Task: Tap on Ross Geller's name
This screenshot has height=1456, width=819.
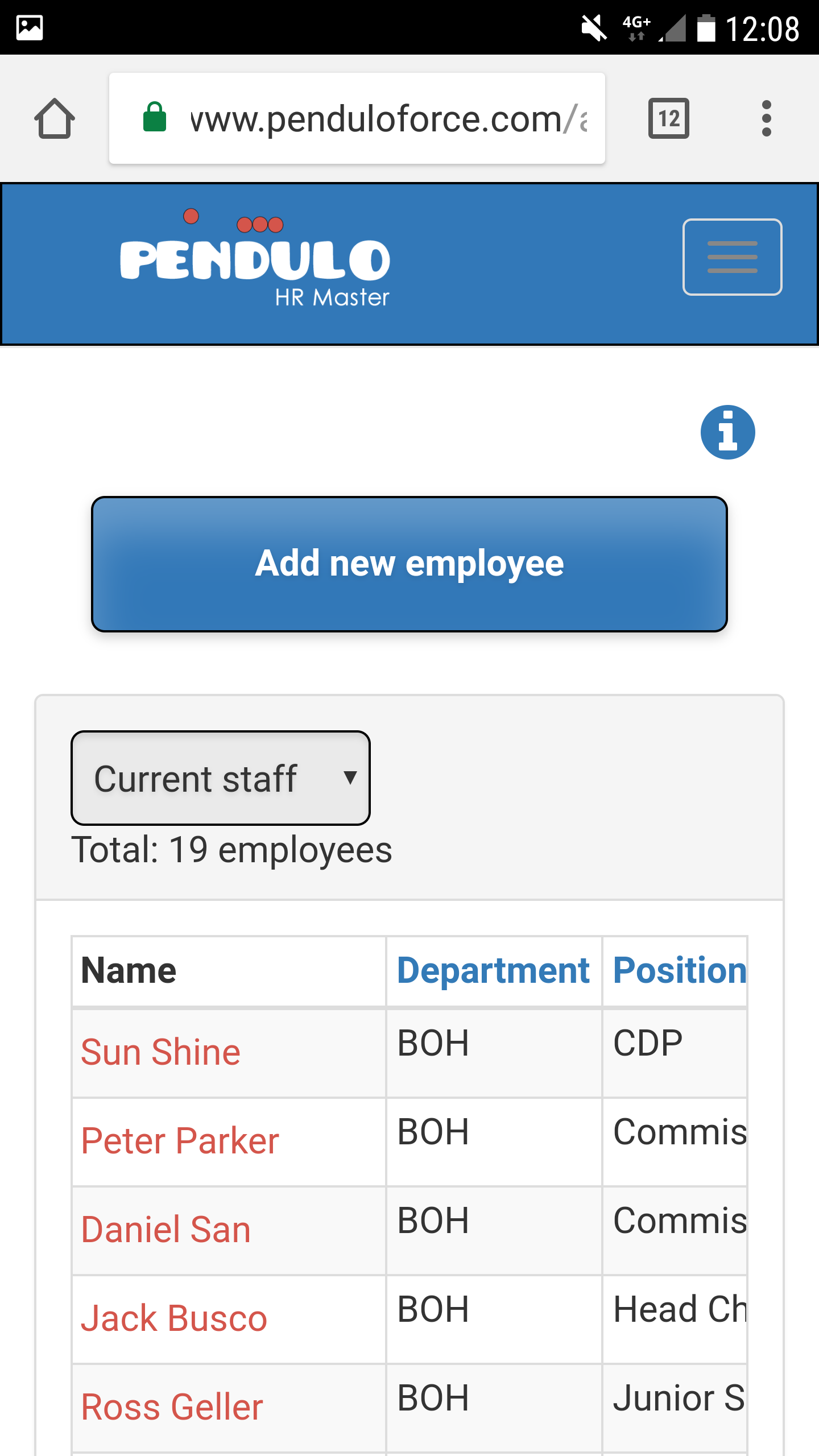Action: (172, 1407)
